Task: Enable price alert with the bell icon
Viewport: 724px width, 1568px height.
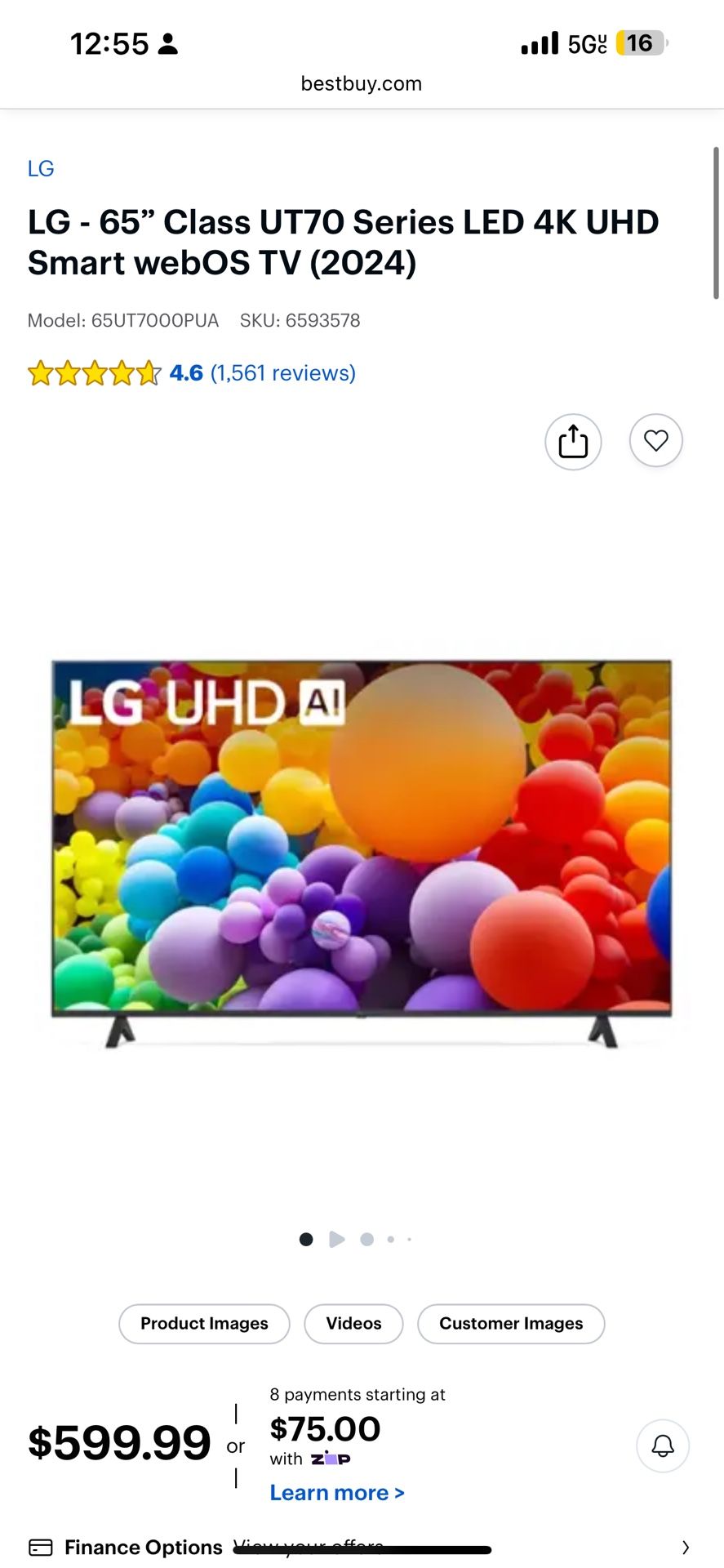Action: pos(663,1446)
